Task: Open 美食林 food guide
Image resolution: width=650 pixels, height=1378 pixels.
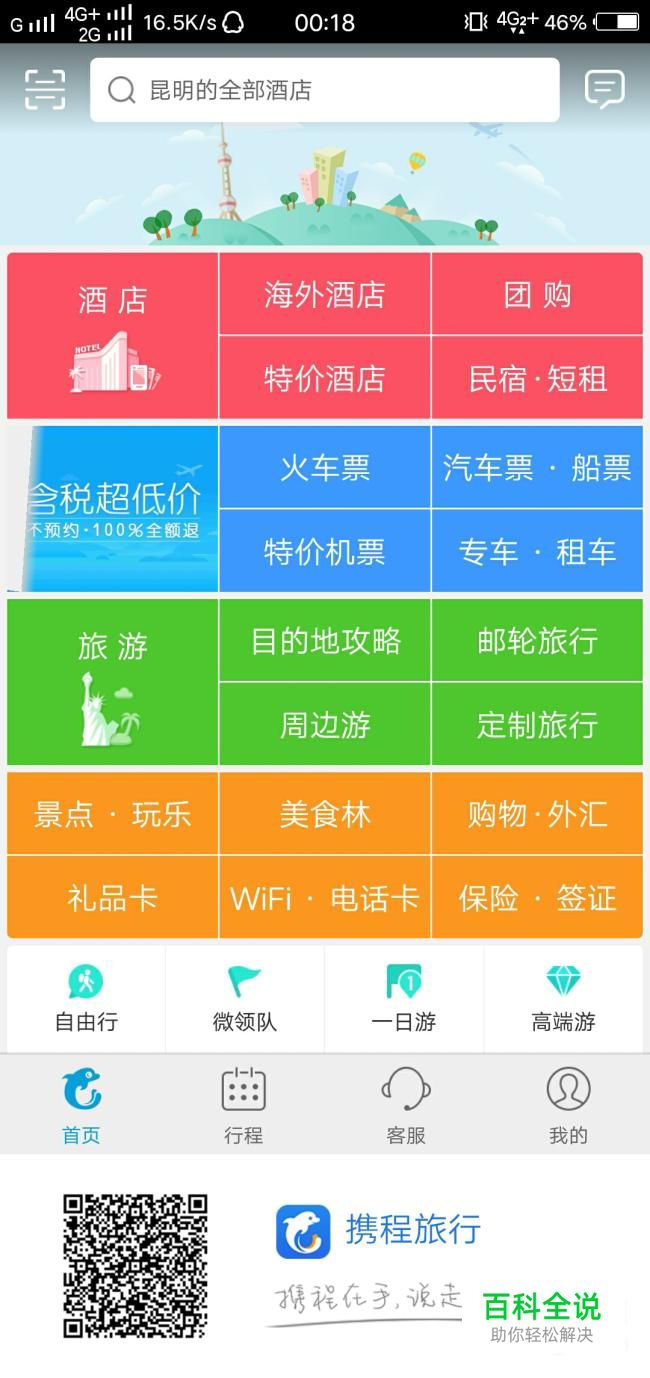Action: (x=325, y=814)
